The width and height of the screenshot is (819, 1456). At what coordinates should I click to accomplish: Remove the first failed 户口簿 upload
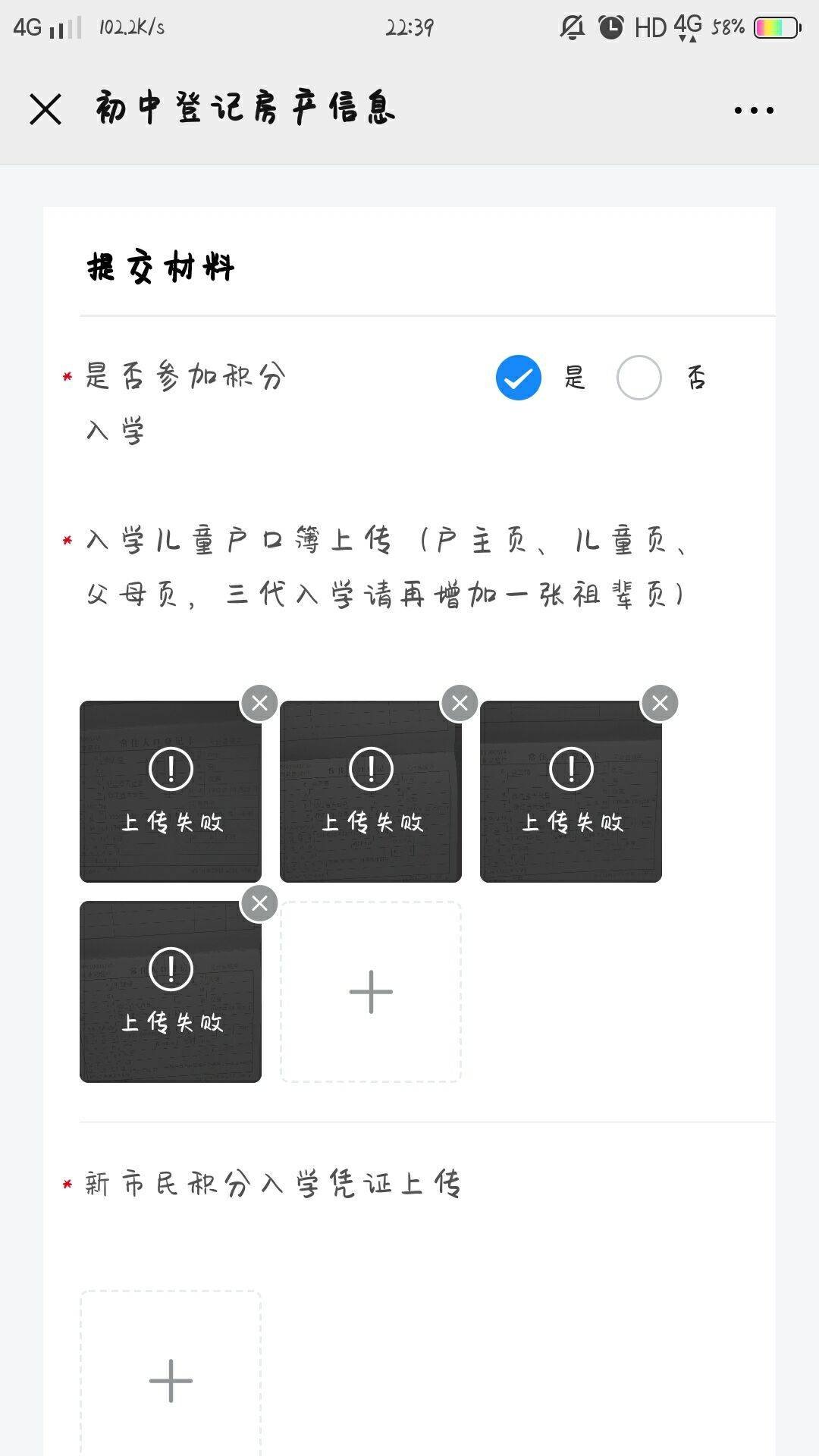click(259, 704)
